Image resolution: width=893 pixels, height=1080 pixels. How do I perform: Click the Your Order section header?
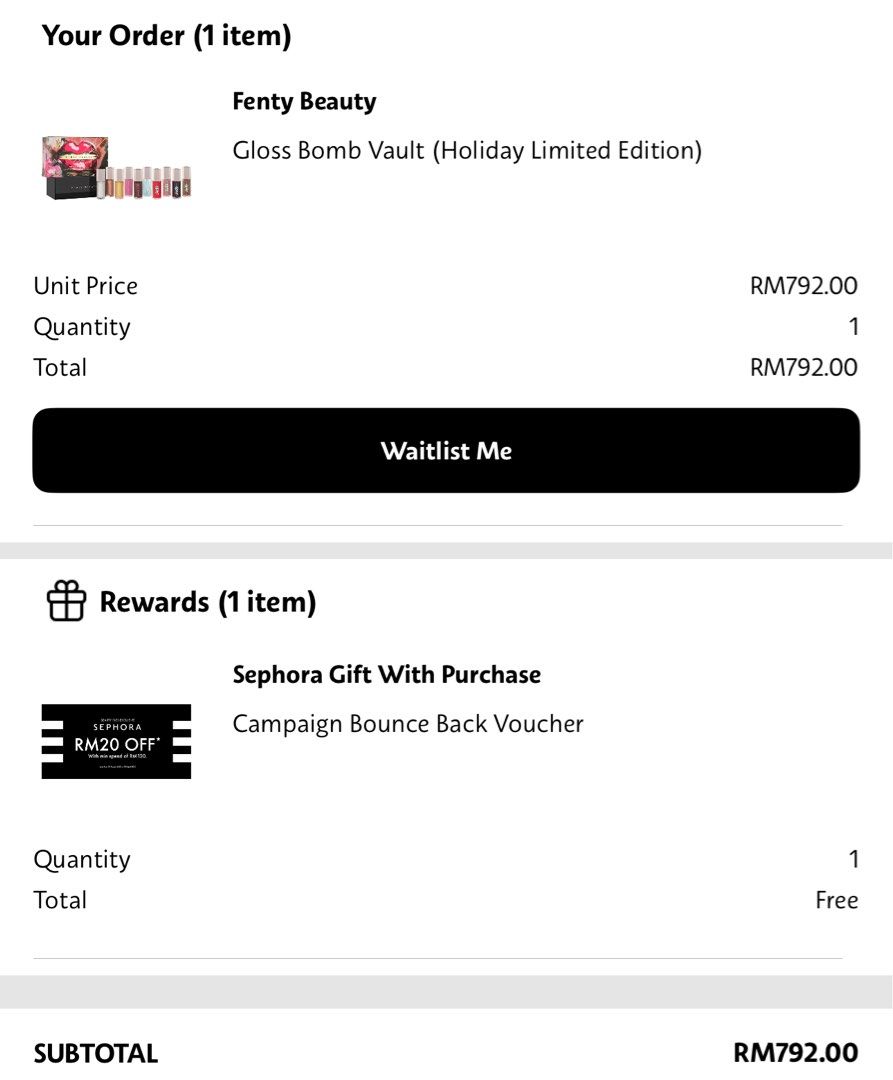(x=165, y=35)
